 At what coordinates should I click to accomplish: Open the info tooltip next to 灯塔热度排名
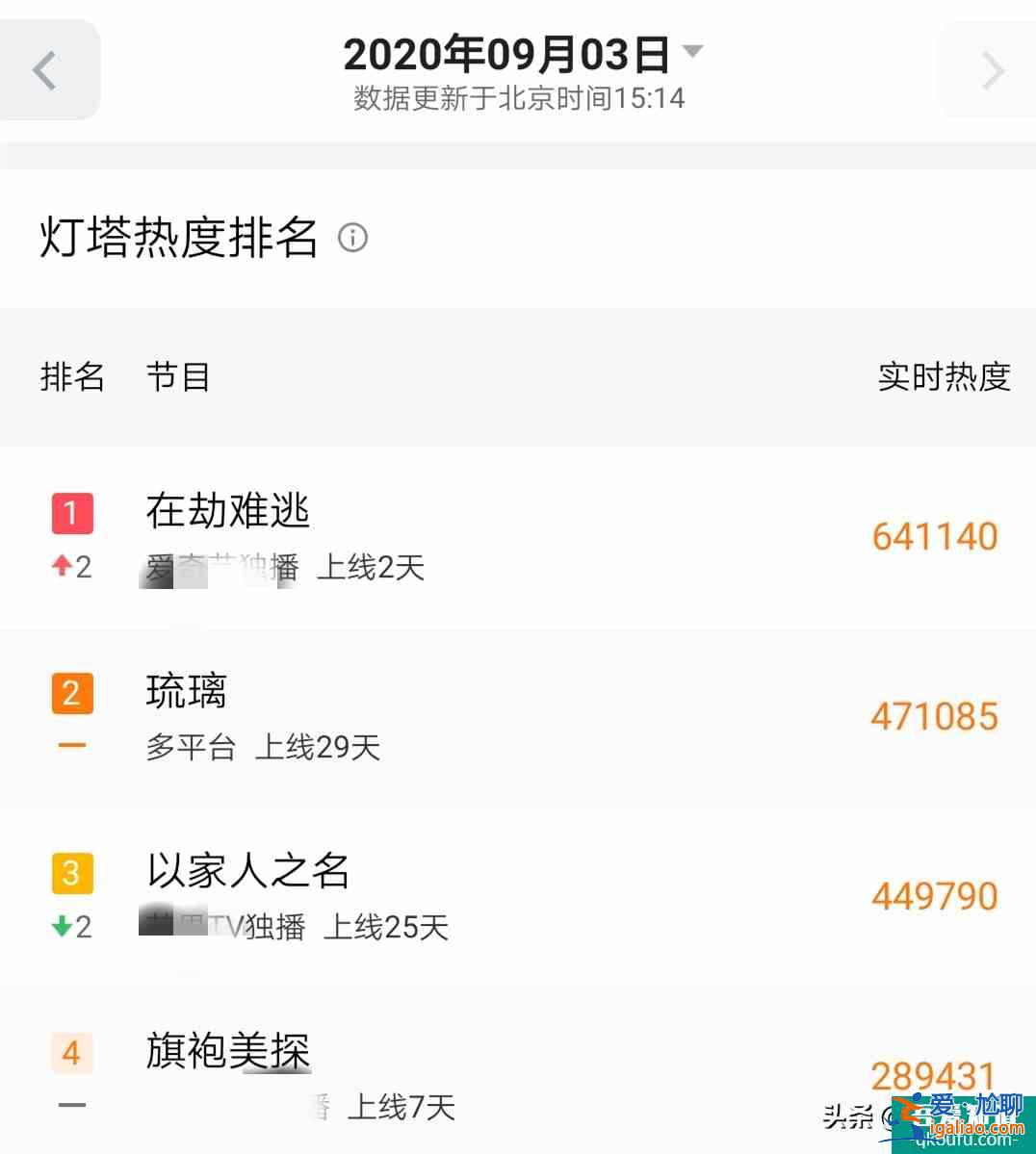354,238
